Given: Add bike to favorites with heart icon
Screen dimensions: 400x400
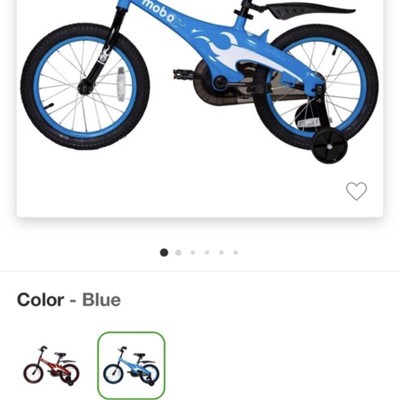Looking at the screenshot, I should click(356, 191).
